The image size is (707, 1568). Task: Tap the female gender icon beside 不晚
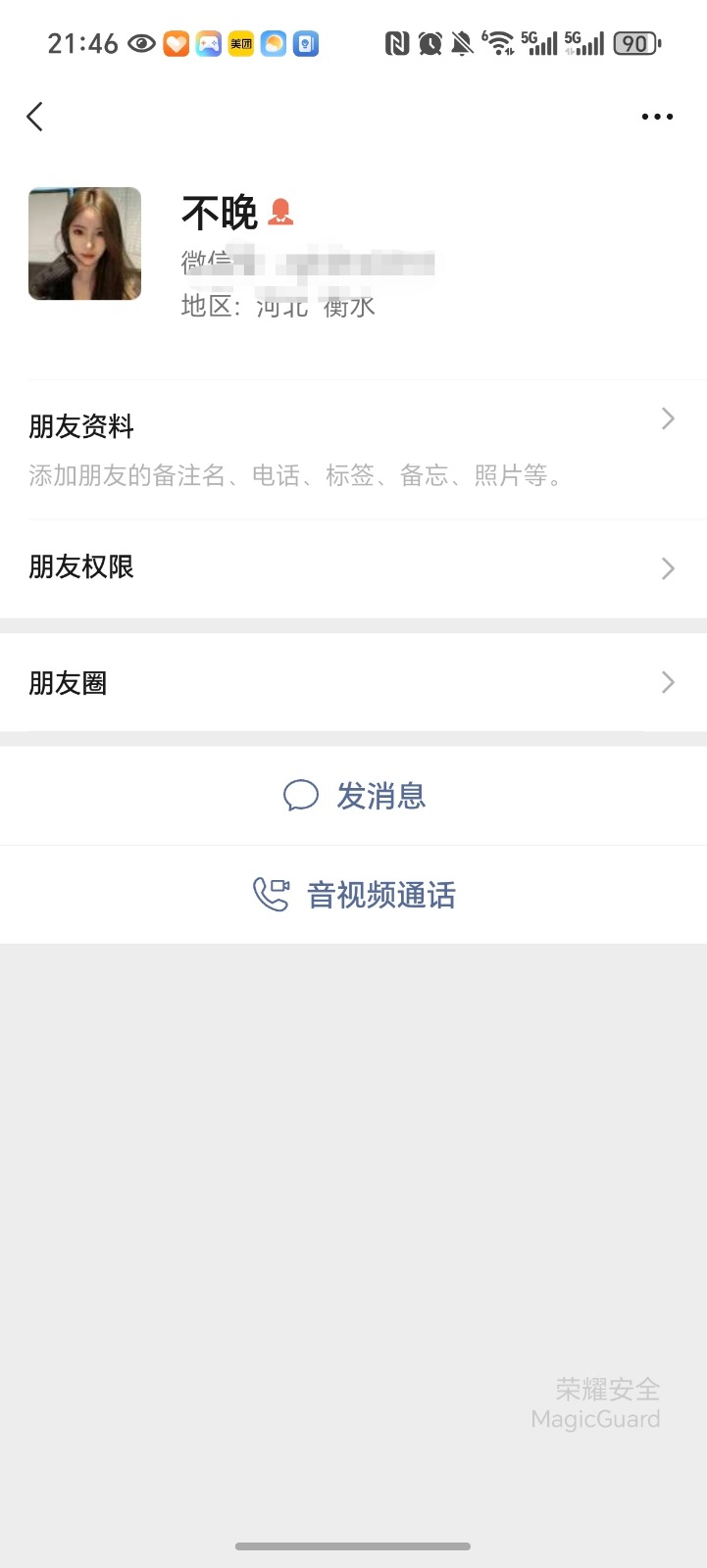[281, 211]
